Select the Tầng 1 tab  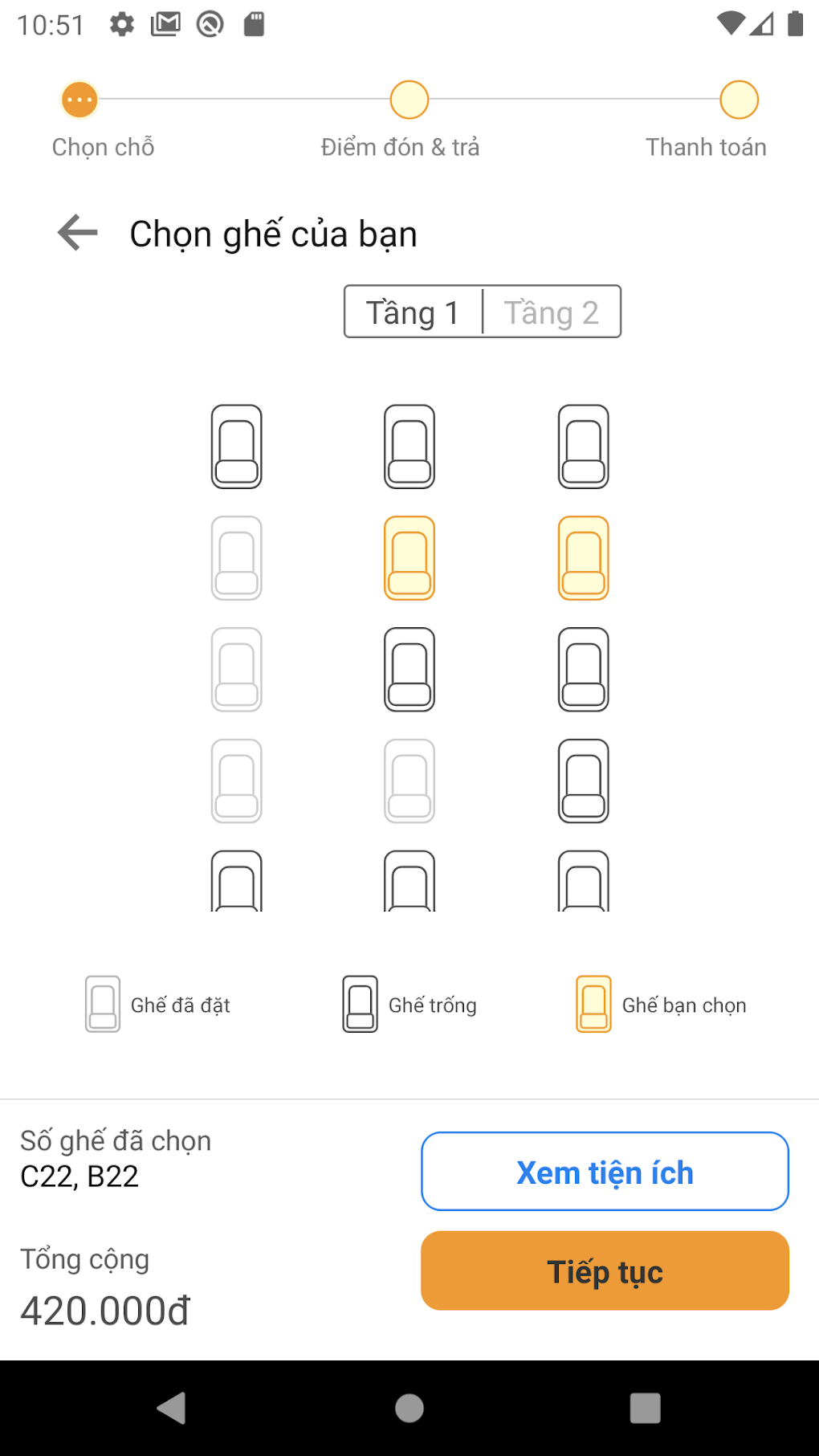pos(413,312)
